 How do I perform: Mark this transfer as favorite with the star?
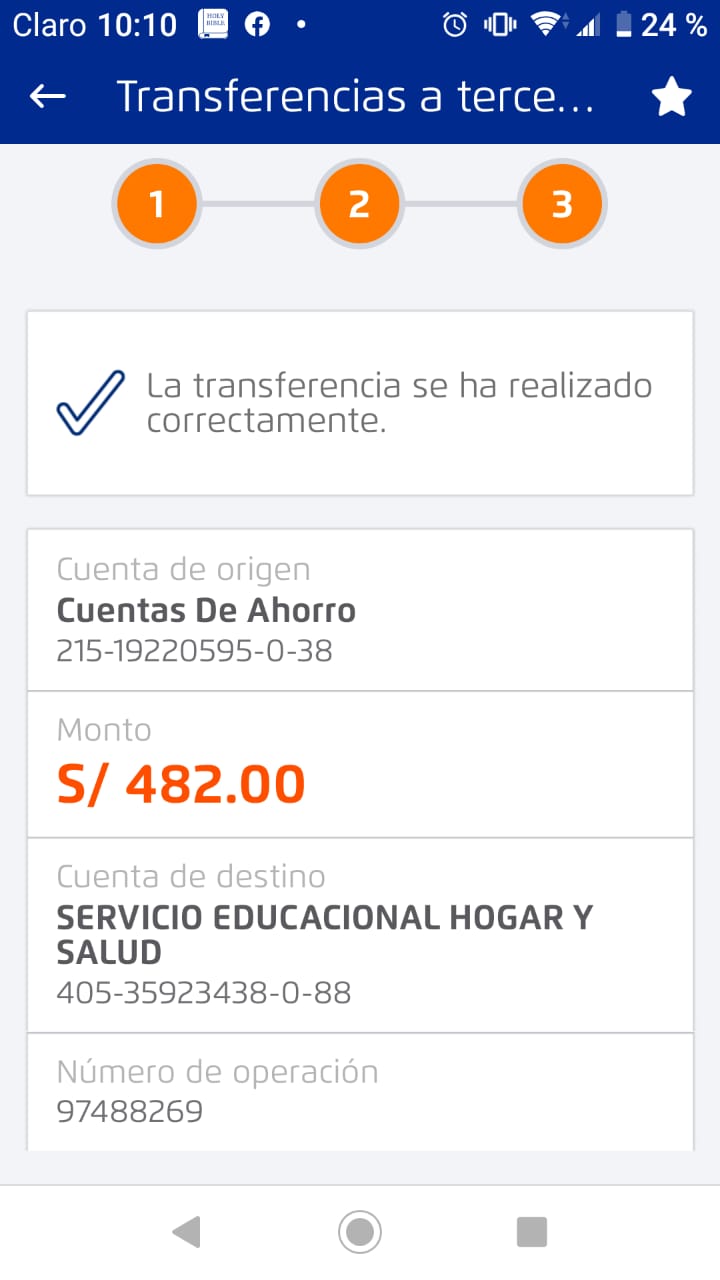[671, 97]
